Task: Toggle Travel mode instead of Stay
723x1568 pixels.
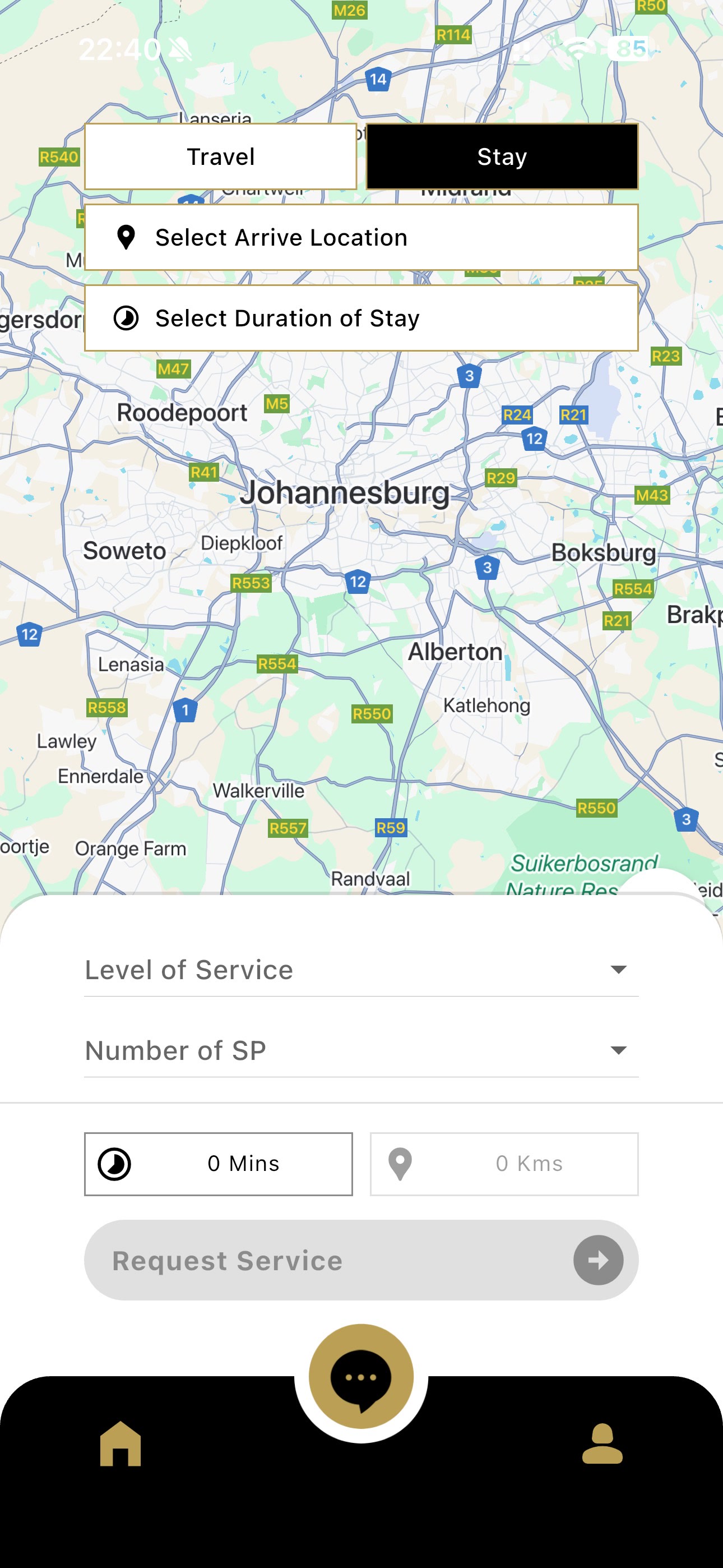Action: (220, 156)
